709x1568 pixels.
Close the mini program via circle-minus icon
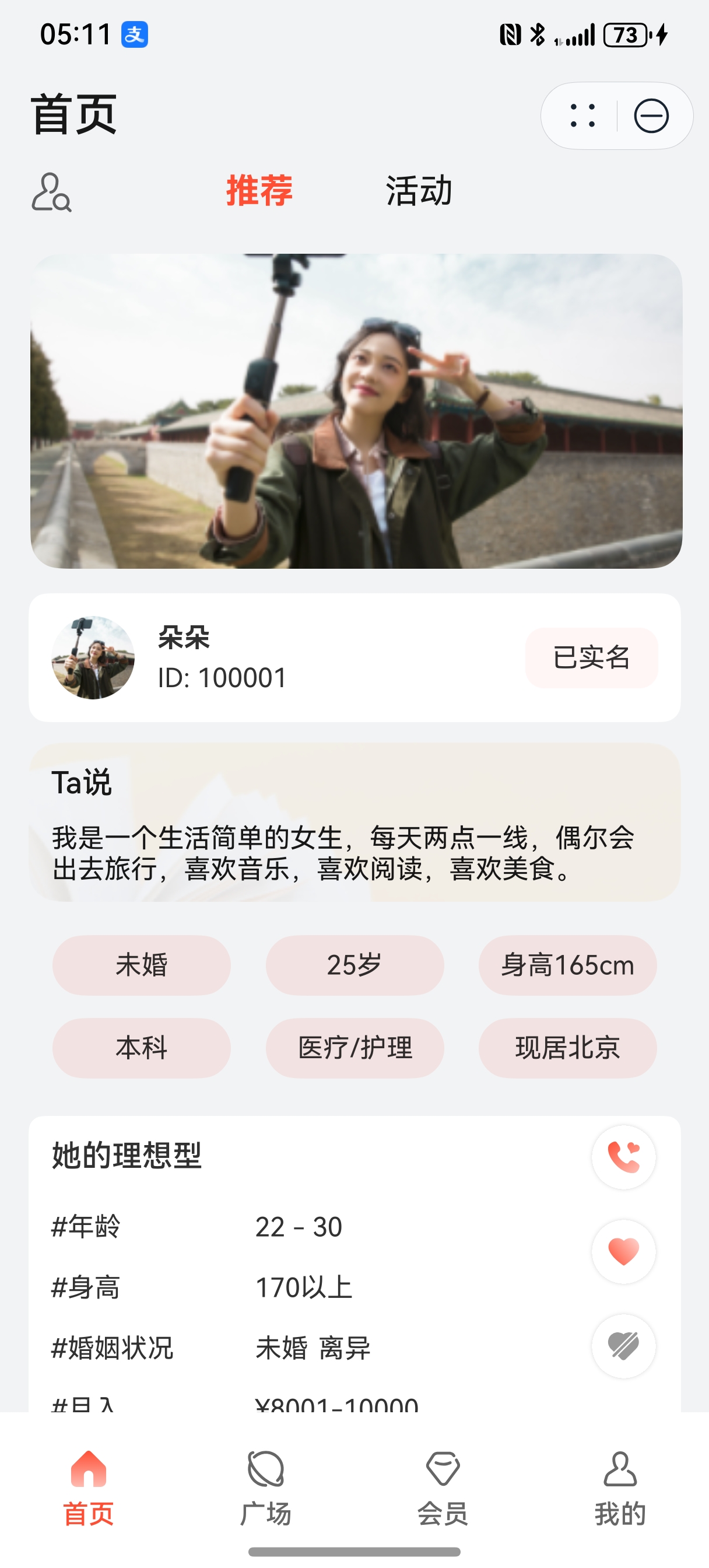click(651, 116)
